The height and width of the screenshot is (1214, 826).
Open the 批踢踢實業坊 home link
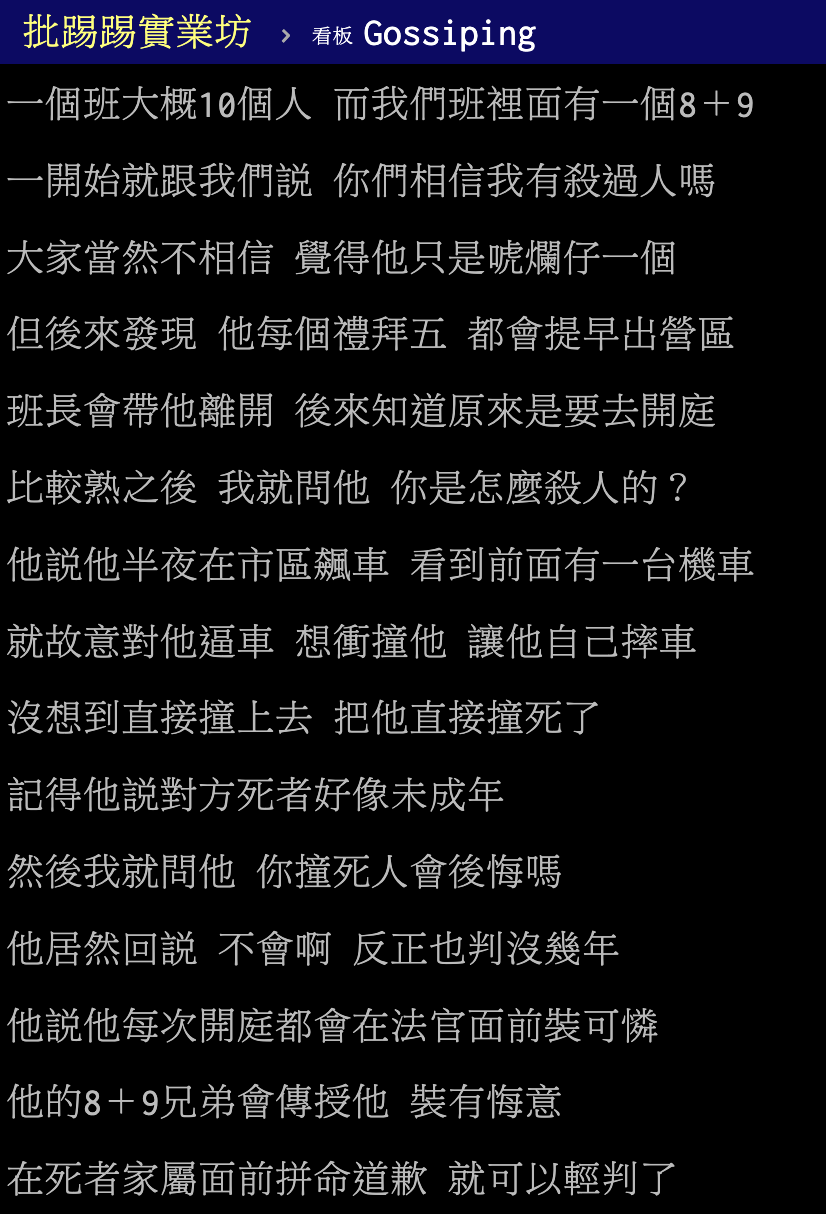click(137, 33)
